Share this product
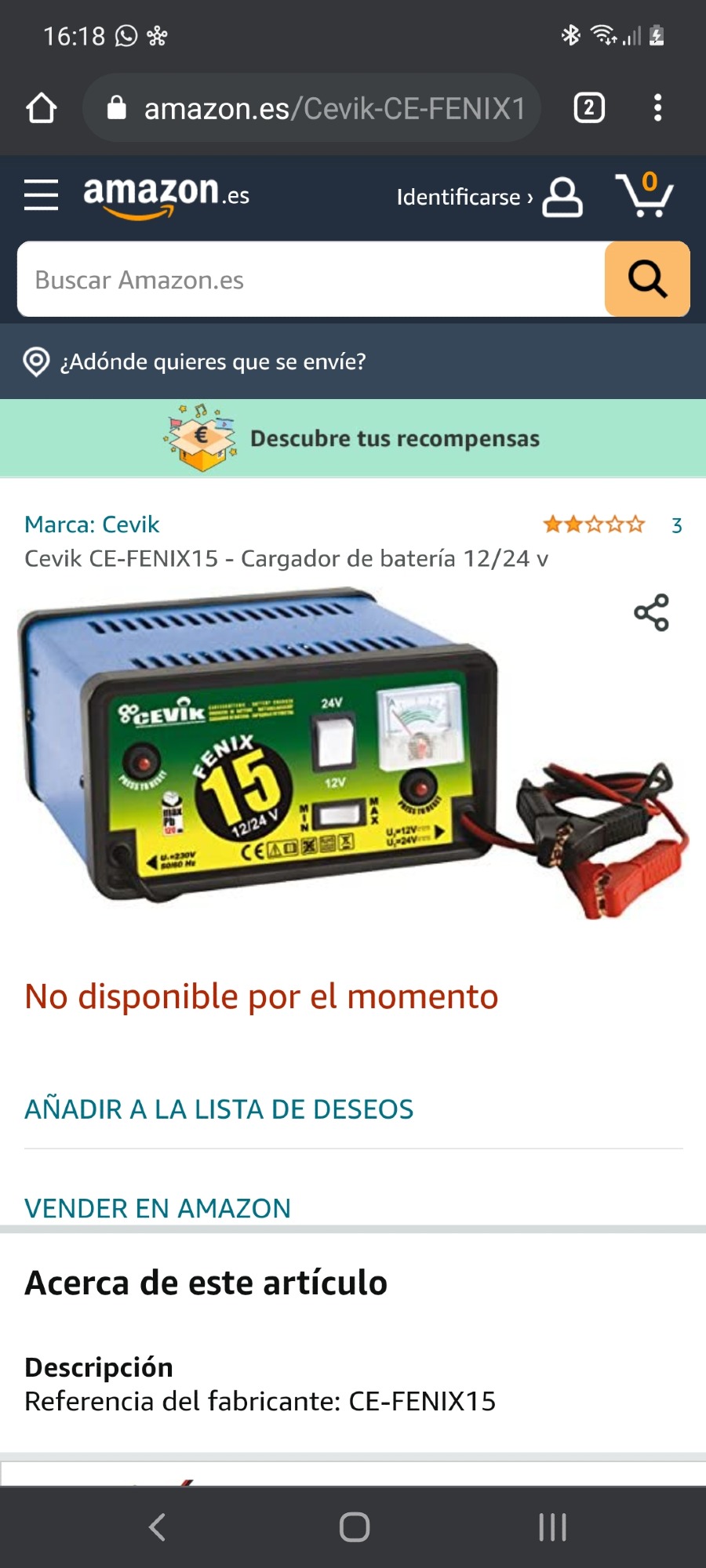The width and height of the screenshot is (706, 1568). (x=651, y=612)
